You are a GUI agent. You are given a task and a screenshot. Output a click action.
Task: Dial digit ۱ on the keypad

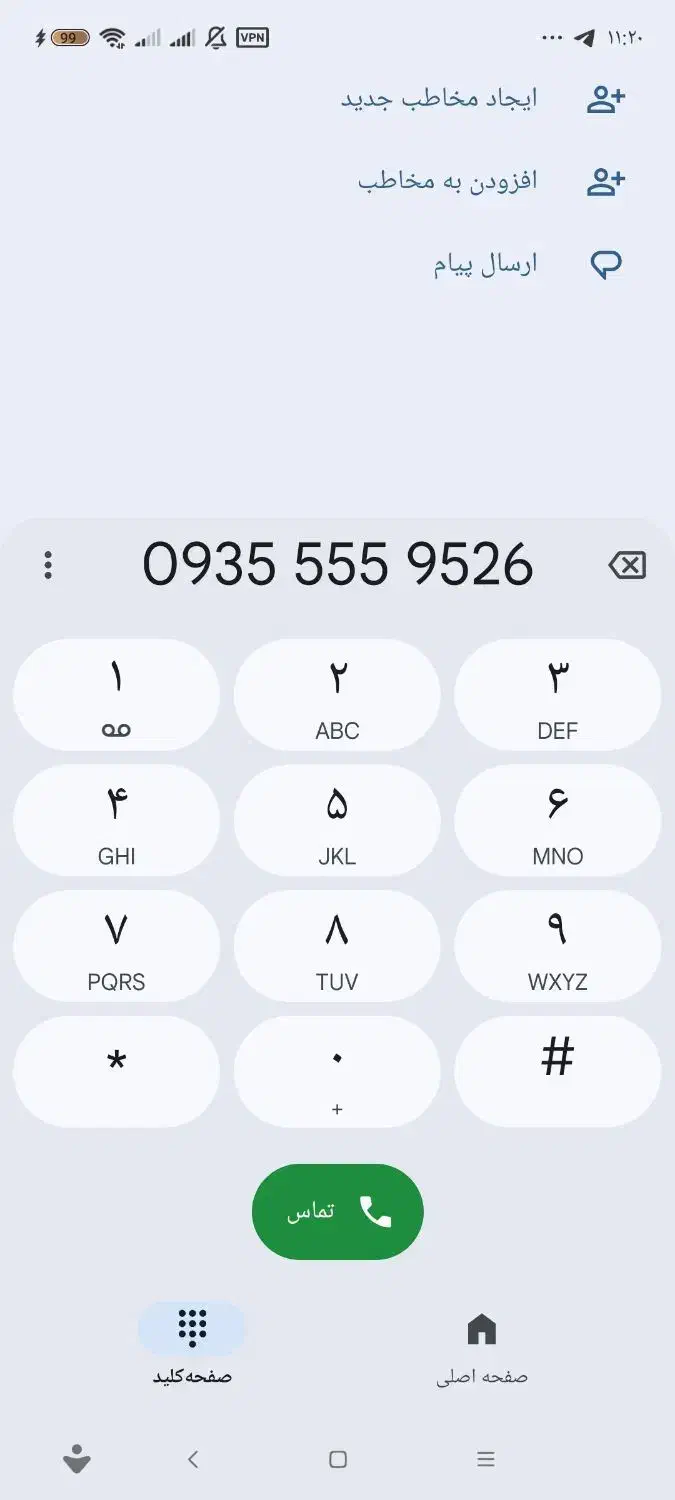tap(116, 695)
